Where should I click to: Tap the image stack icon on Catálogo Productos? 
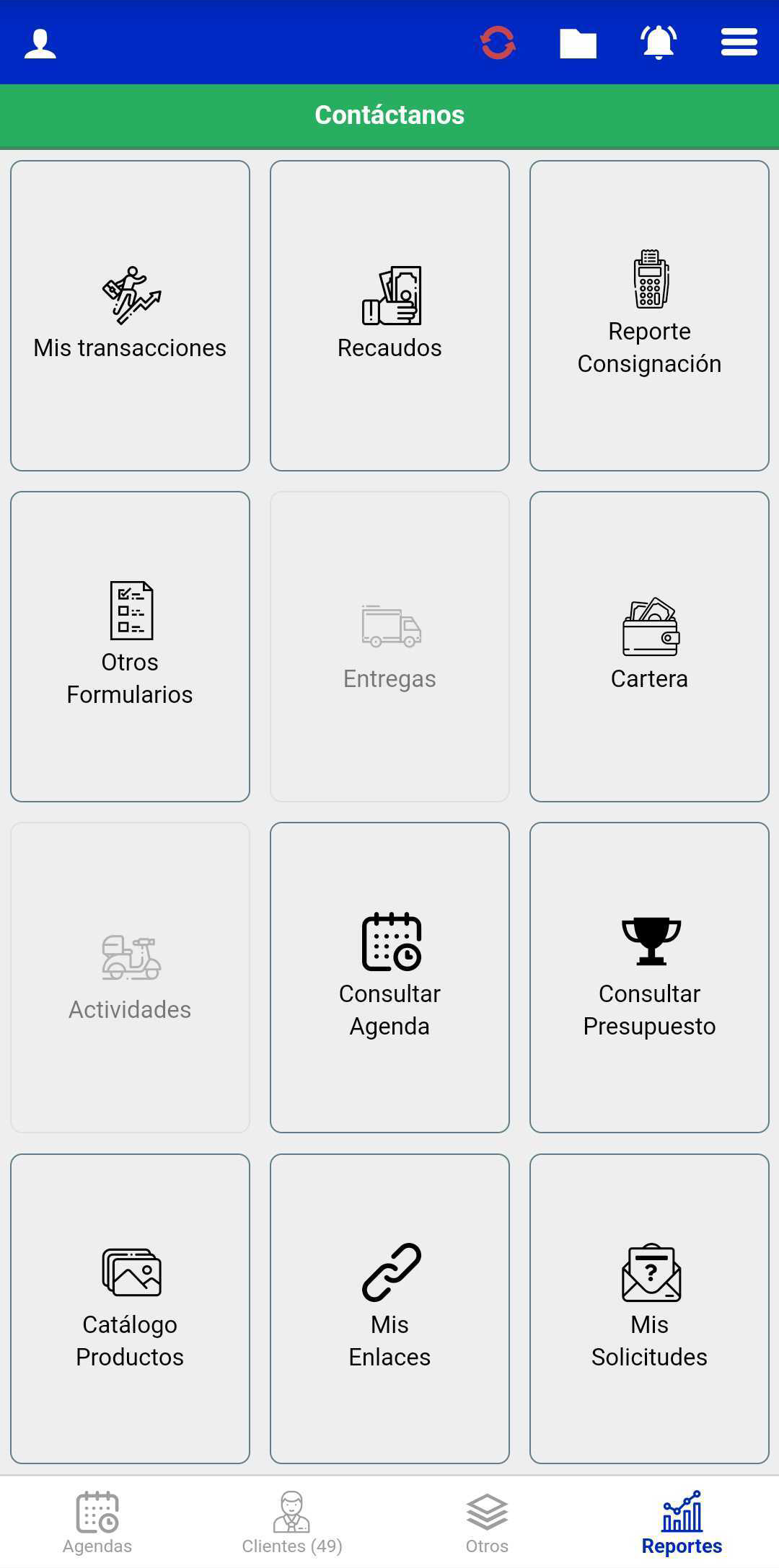coord(129,1272)
